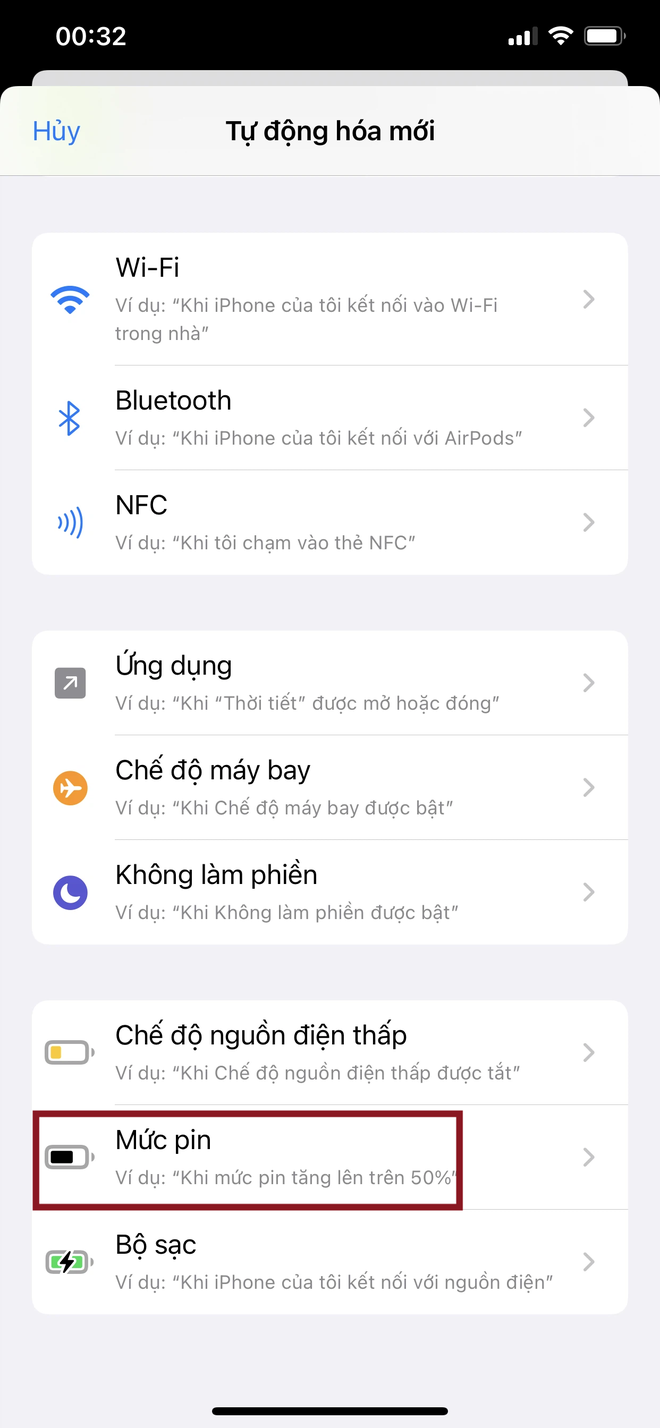Choose the NFC trigger

330,522
